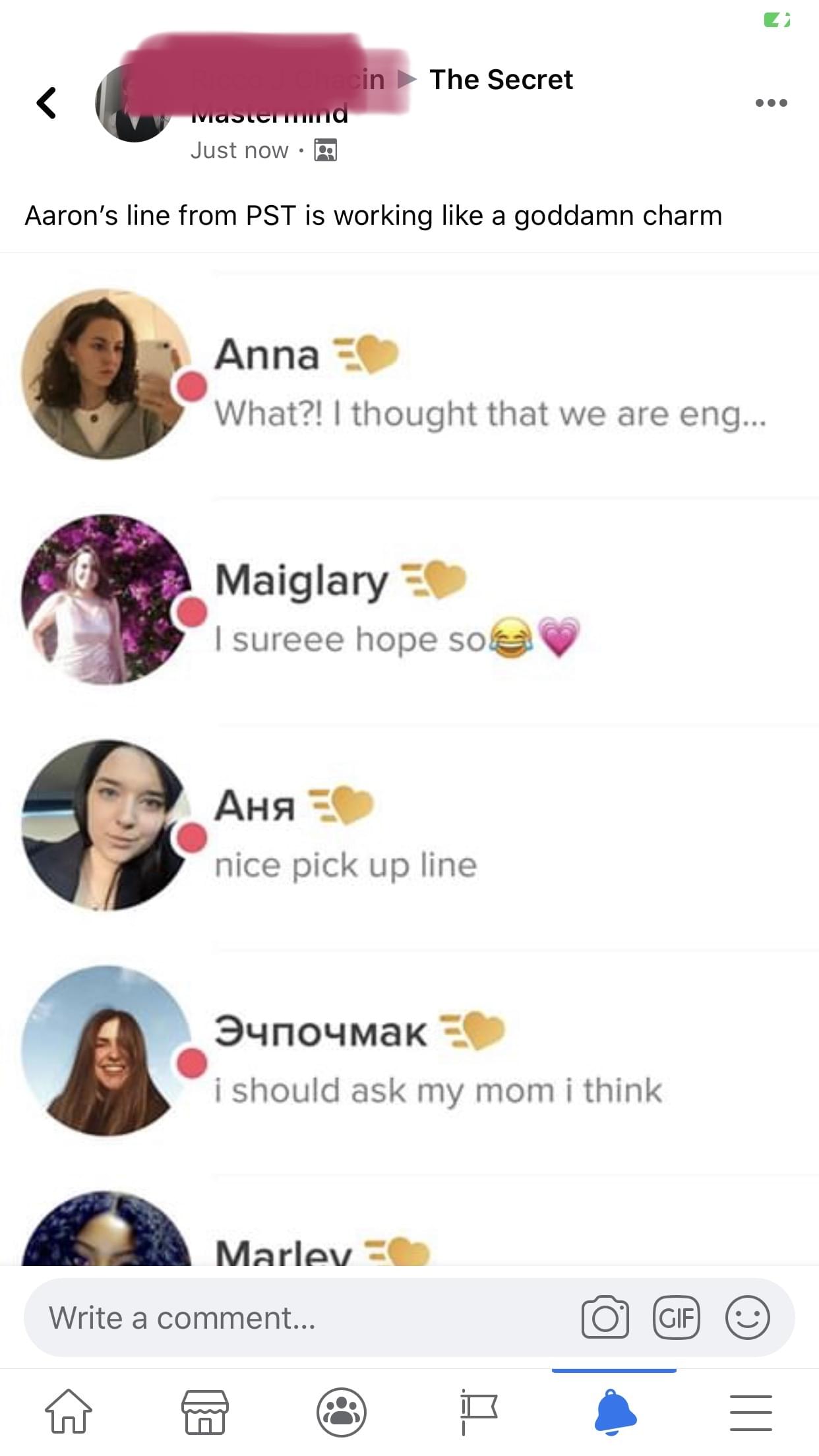Open the emoji sticker picker

pos(747,1318)
